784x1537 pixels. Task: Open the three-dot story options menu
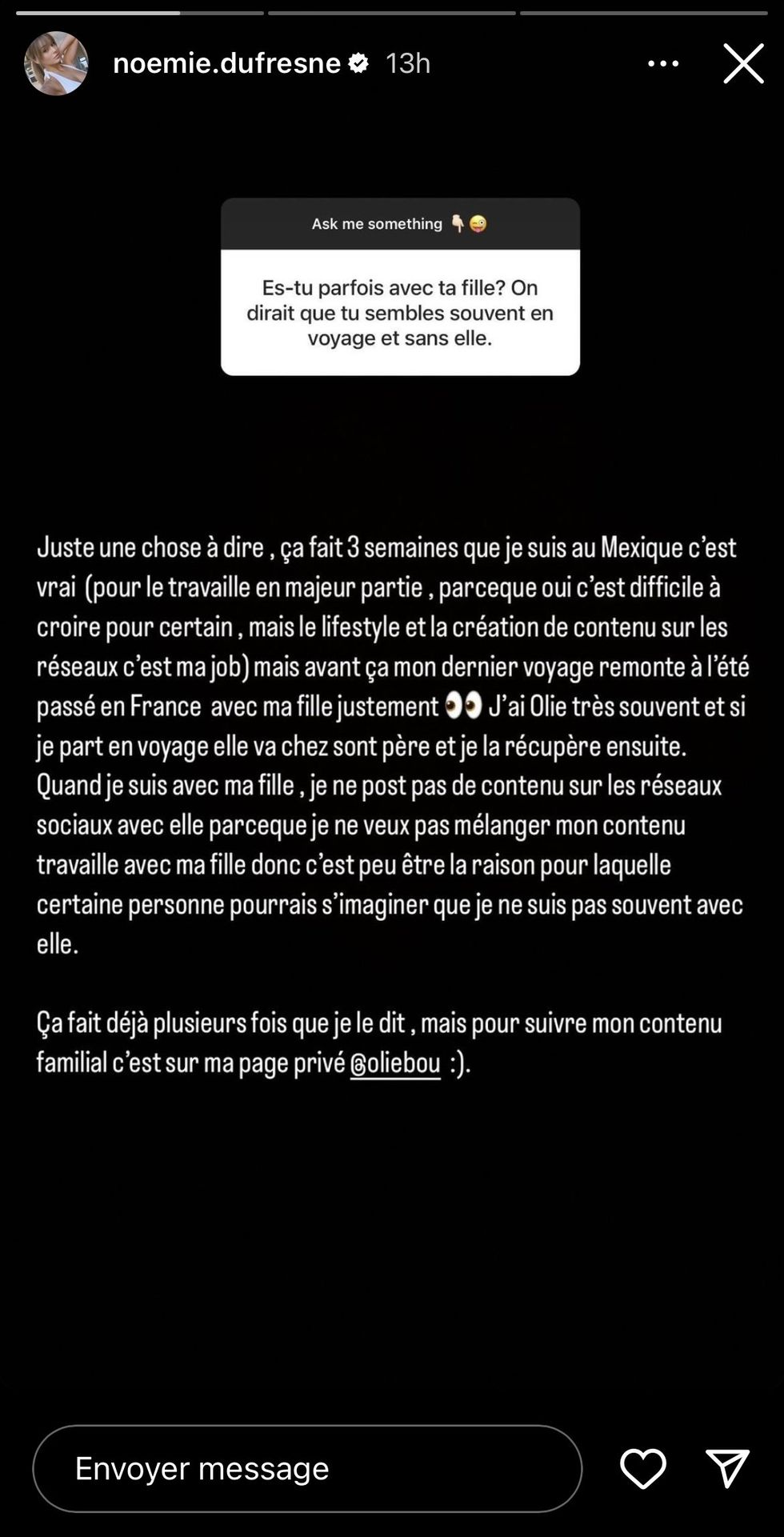[662, 62]
